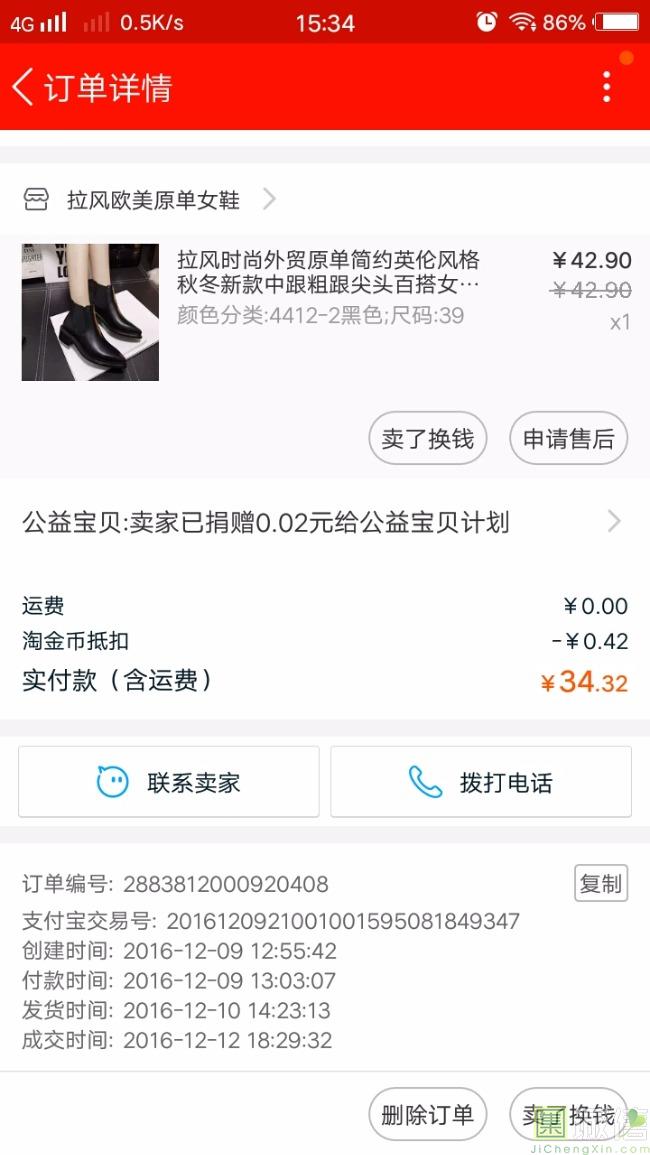650x1155 pixels.
Task: View the black boots product image
Action: 90,312
